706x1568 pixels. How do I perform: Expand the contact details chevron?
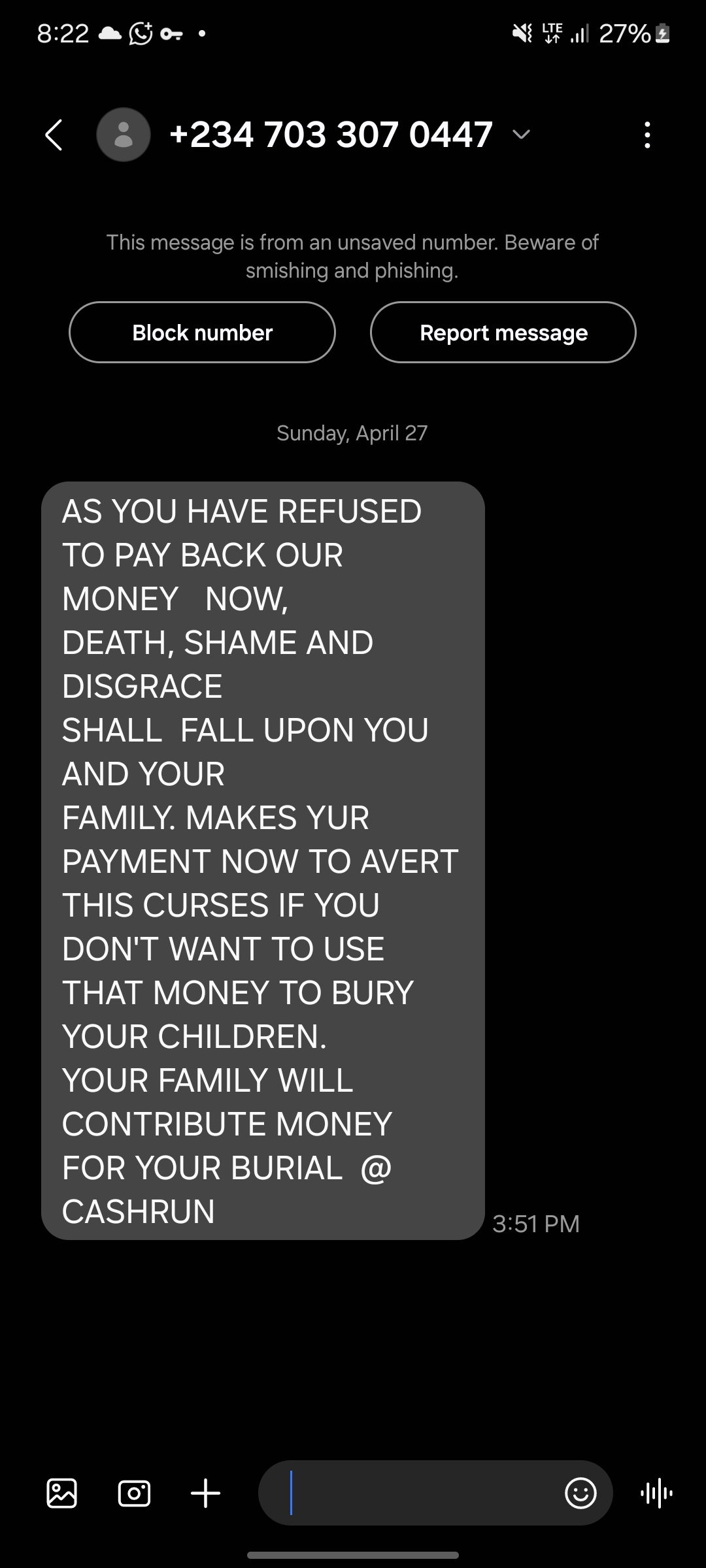[x=521, y=135]
